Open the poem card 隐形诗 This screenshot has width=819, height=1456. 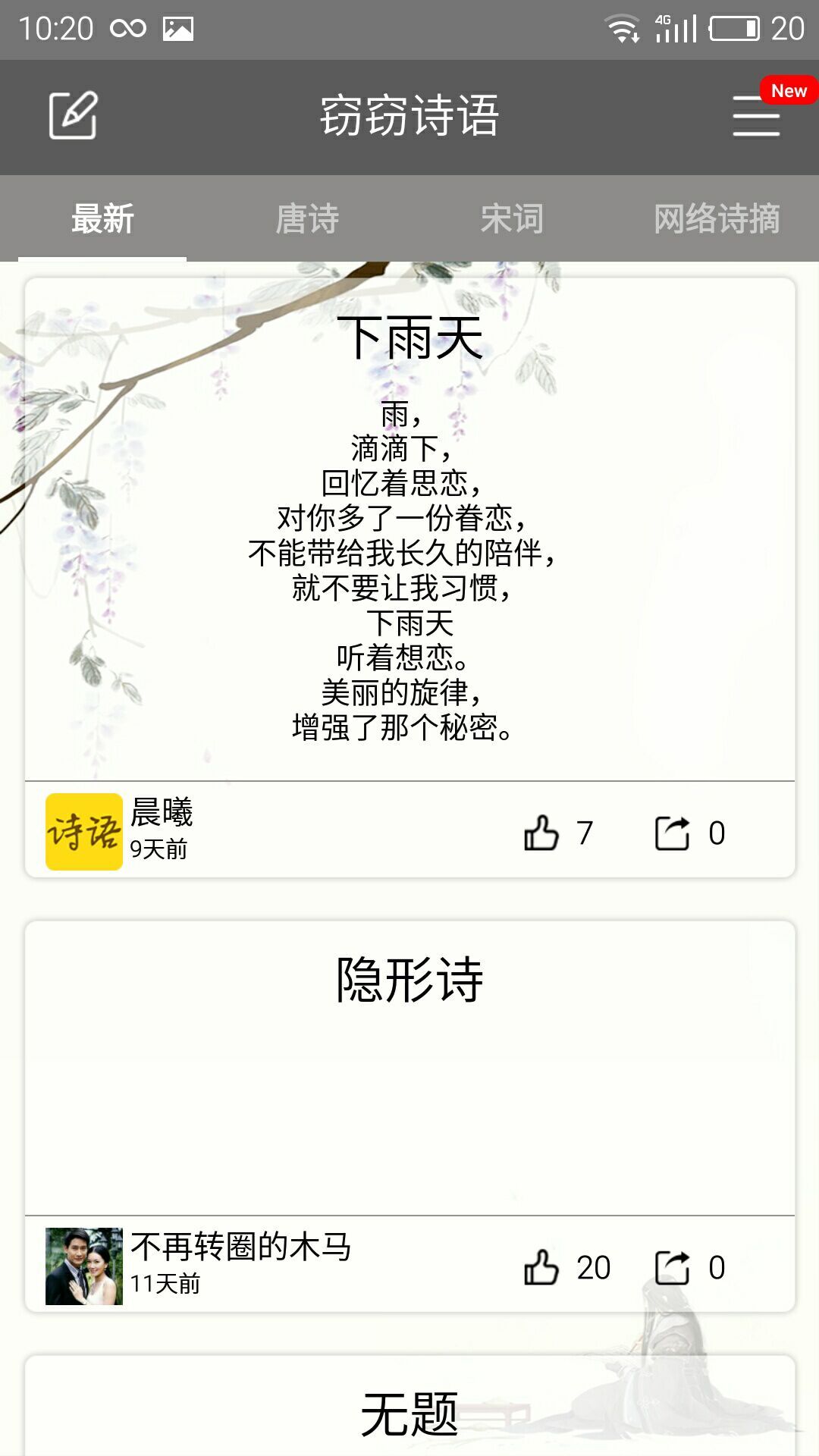pos(409,1062)
